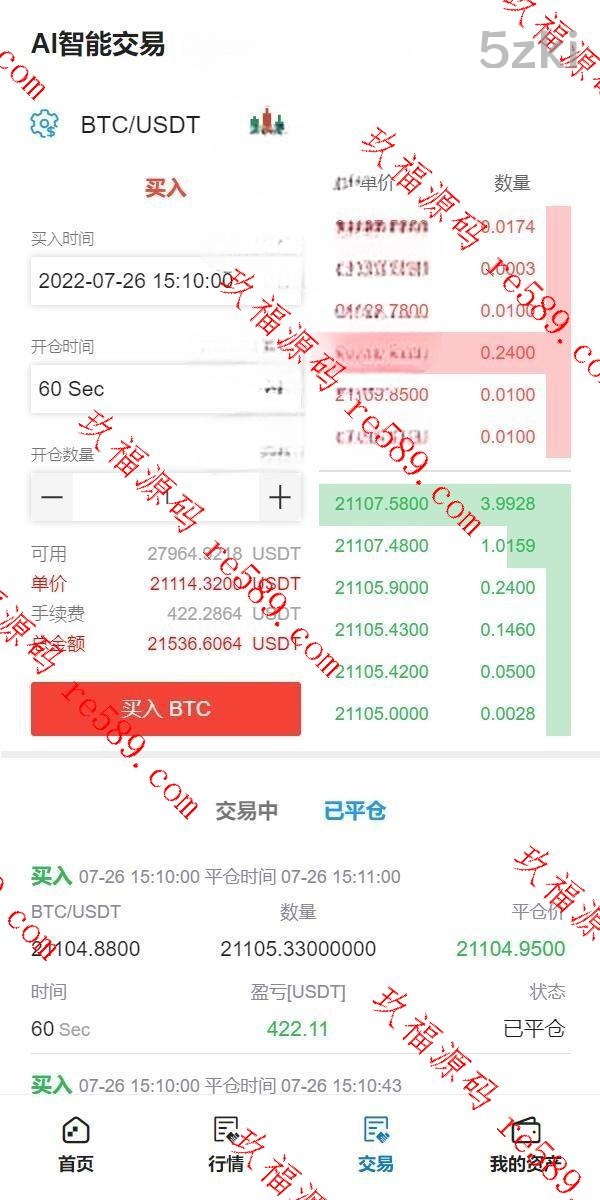Switch to the 已平仓 tab
Viewport: 600px width, 1200px height.
[355, 811]
